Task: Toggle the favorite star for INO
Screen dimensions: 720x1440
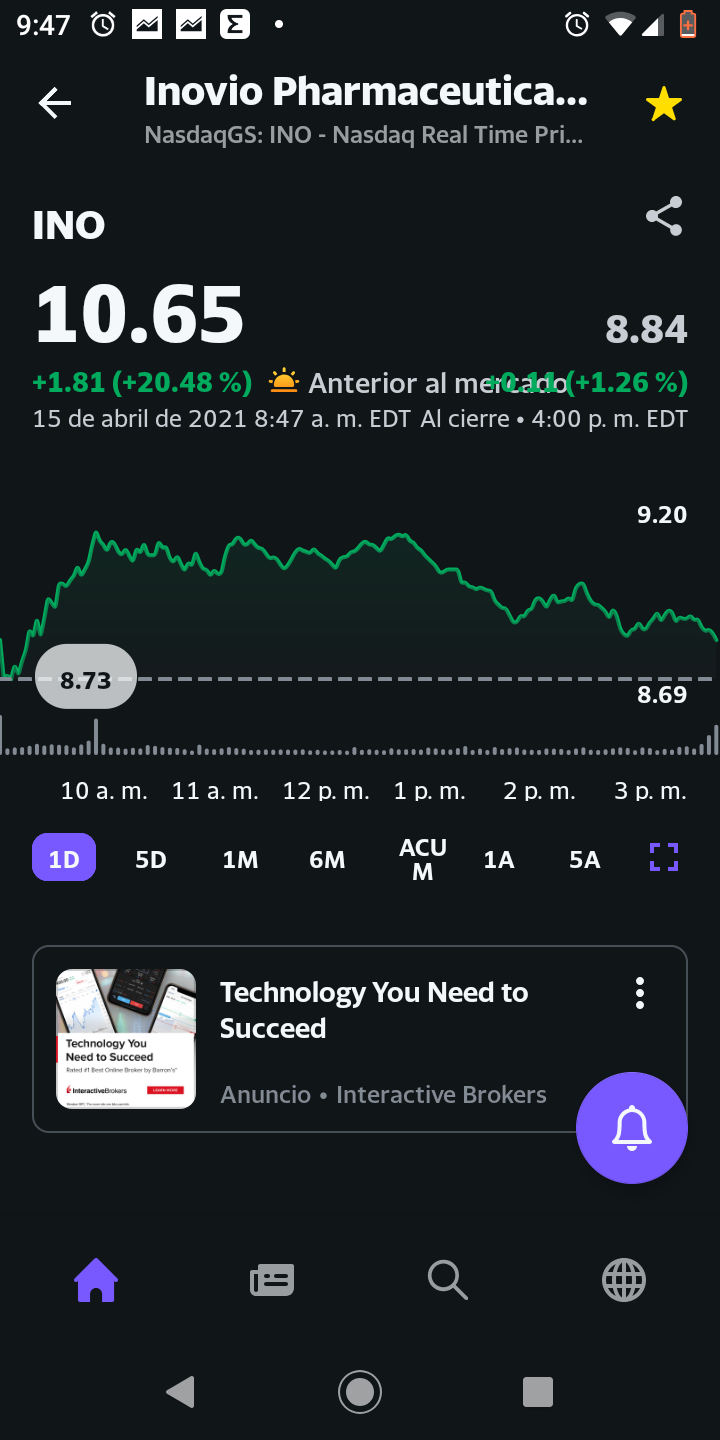Action: [664, 104]
